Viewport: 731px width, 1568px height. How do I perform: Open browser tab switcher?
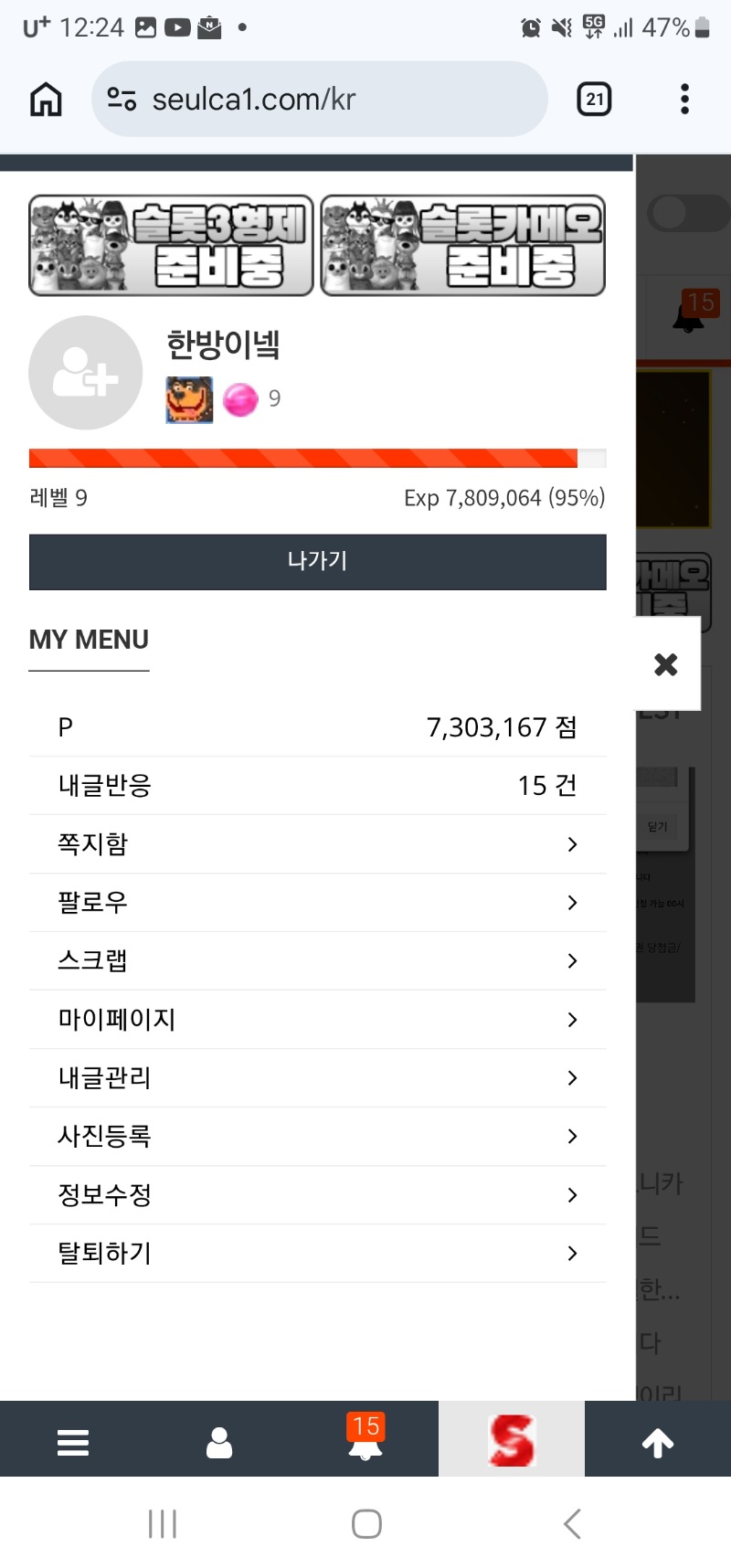click(594, 99)
